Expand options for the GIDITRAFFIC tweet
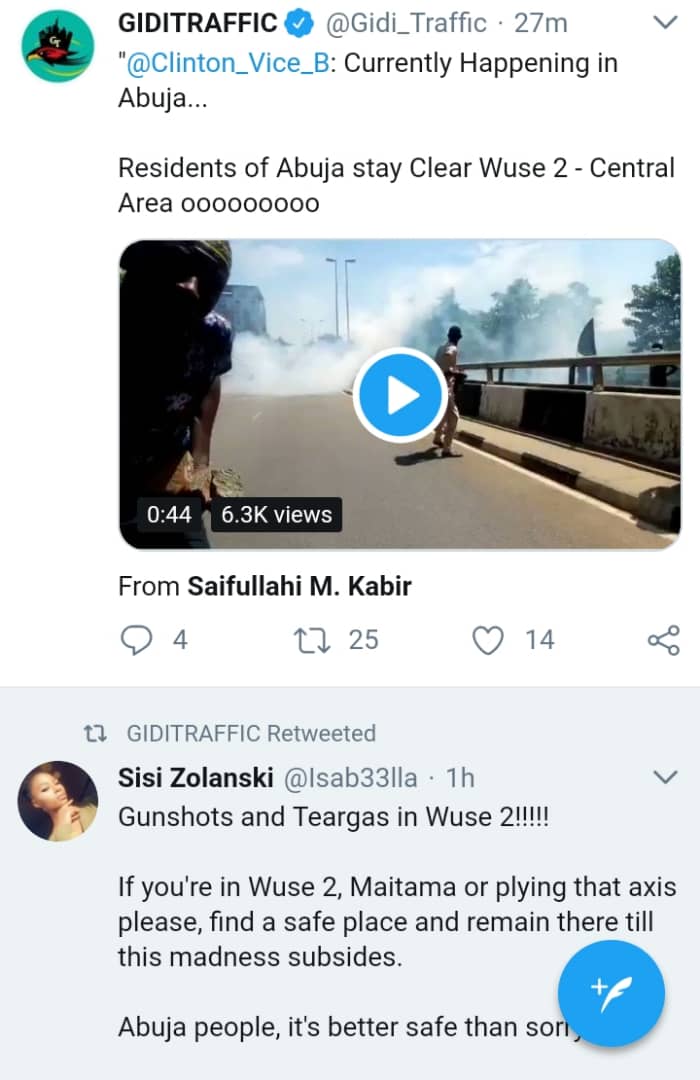The width and height of the screenshot is (700, 1080). 664,22
